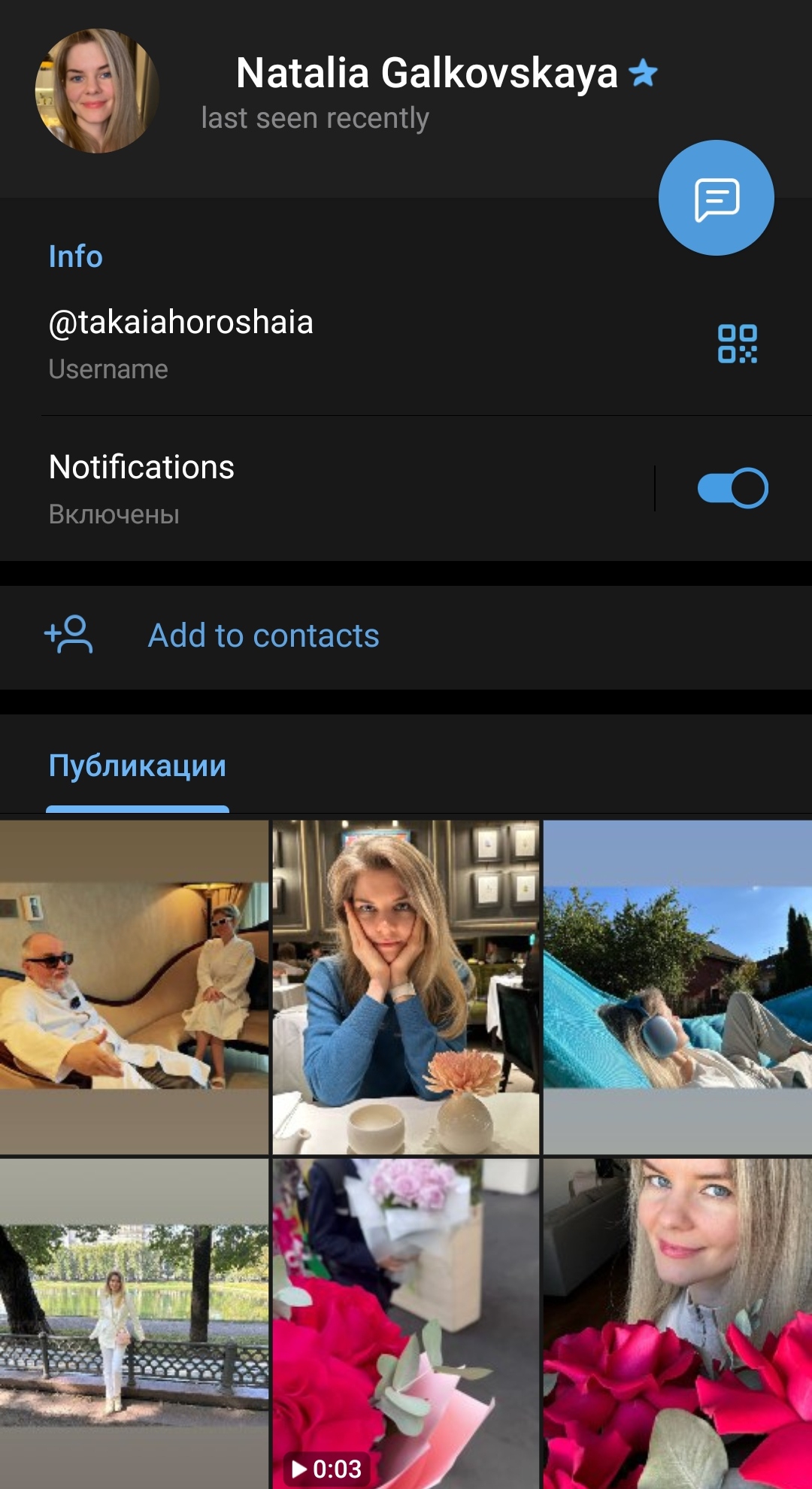
Task: Turn off the Notifications switch
Action: click(732, 488)
